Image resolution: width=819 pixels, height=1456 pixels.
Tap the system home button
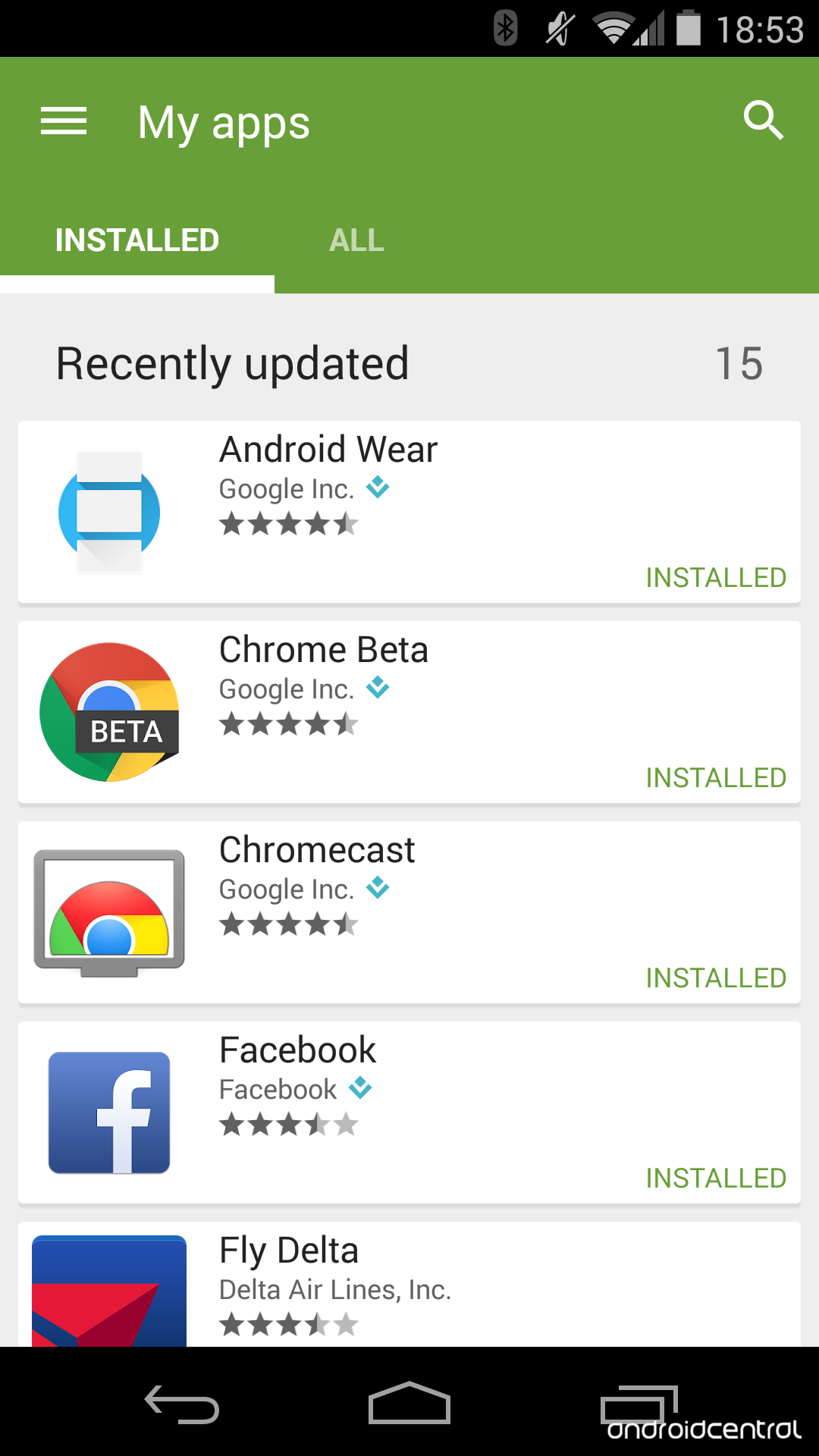pos(409,1404)
